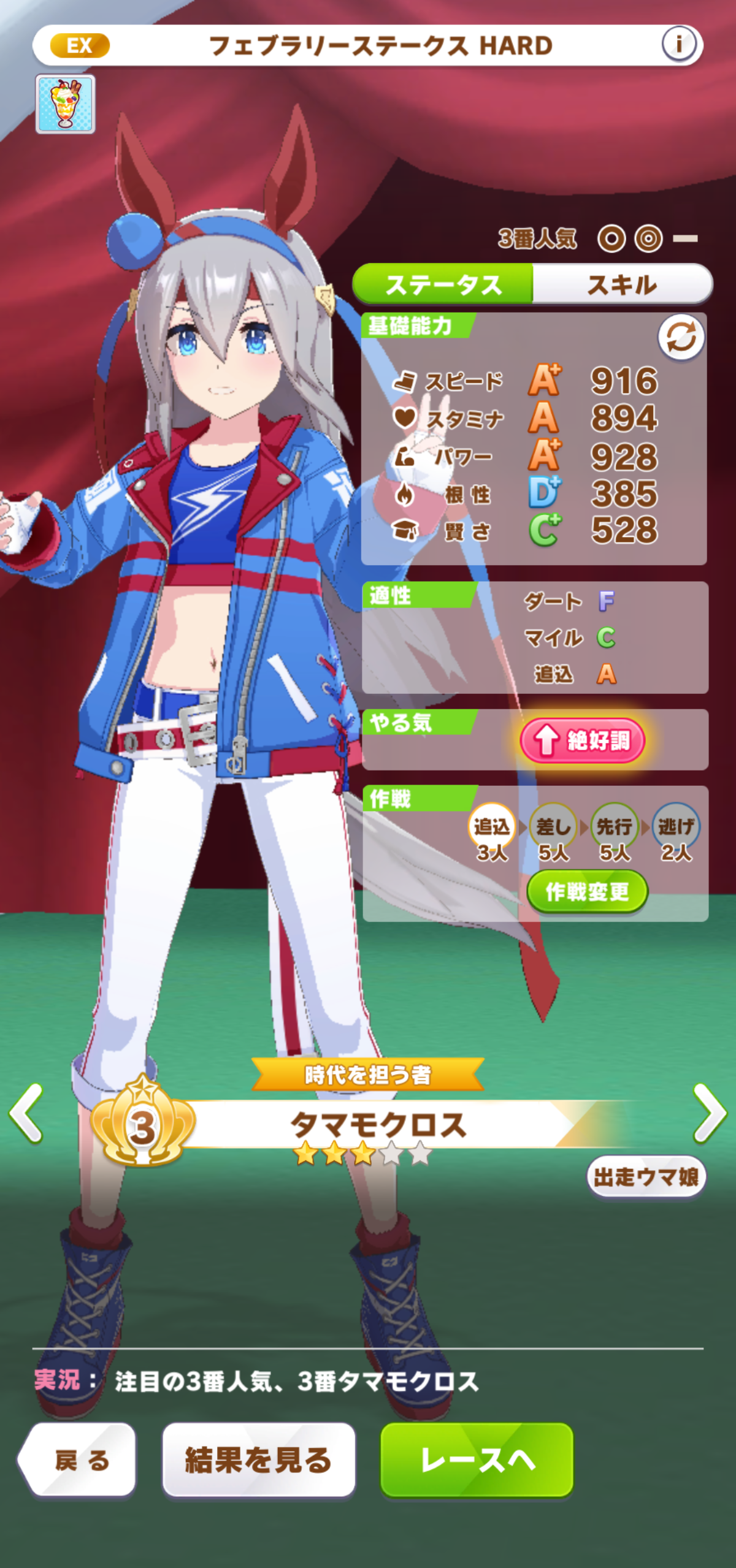Tap the parfait item icon

66,104
